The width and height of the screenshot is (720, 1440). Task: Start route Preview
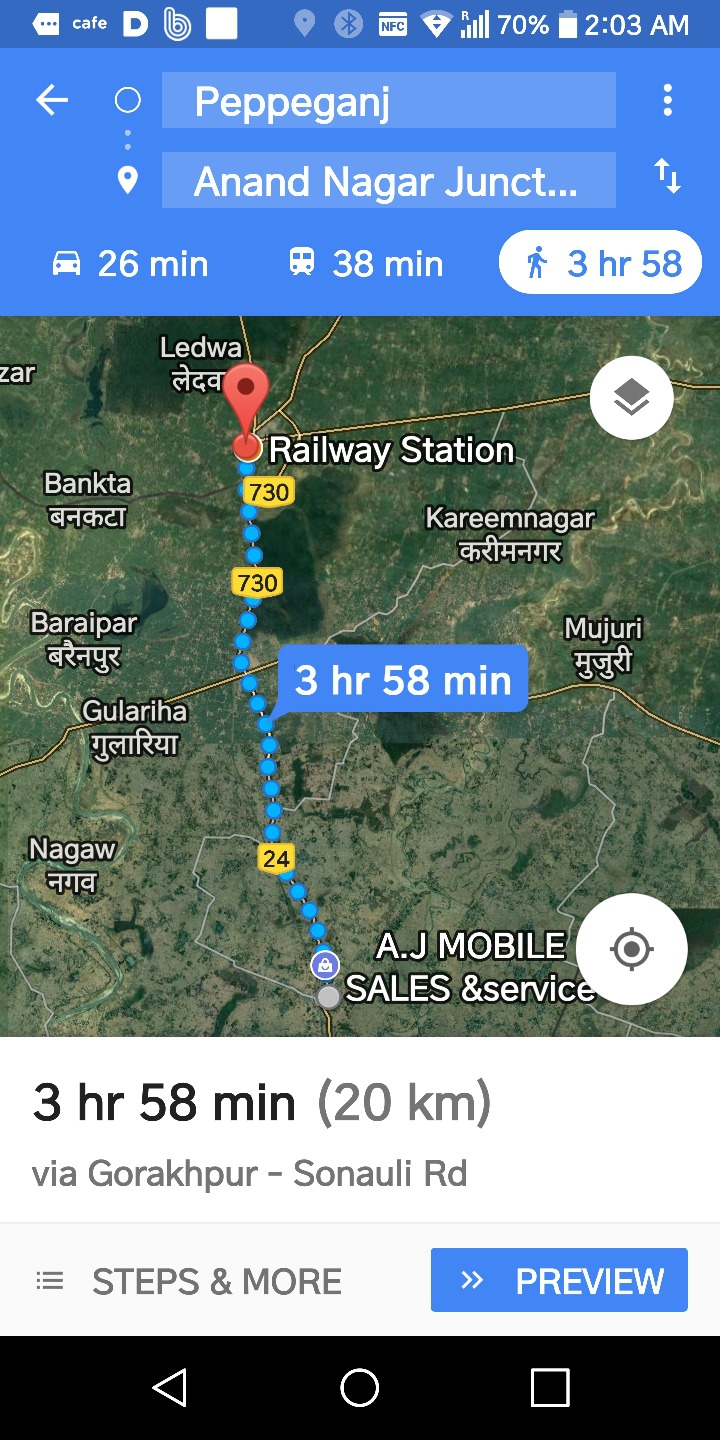[x=559, y=1280]
